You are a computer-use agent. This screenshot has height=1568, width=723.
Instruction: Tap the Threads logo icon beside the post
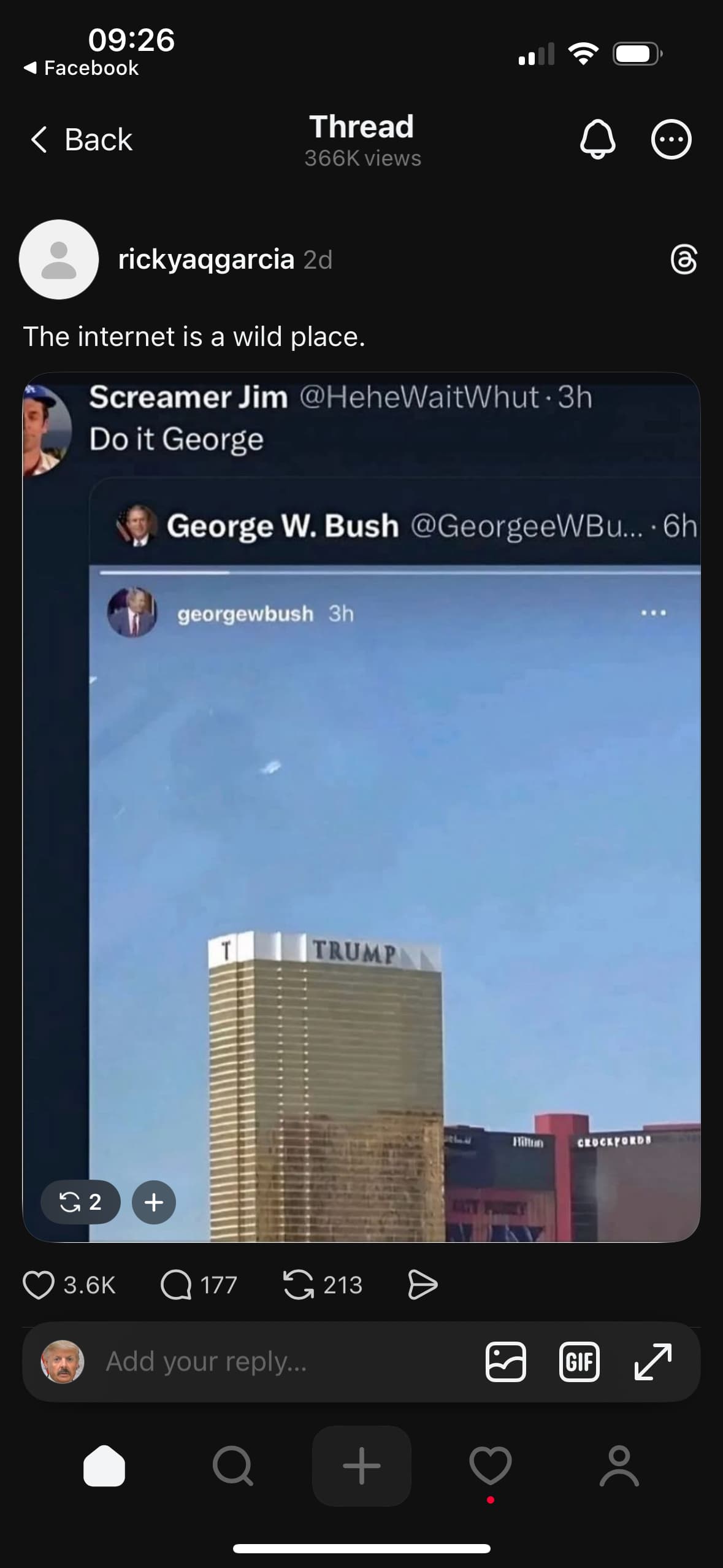coord(684,259)
